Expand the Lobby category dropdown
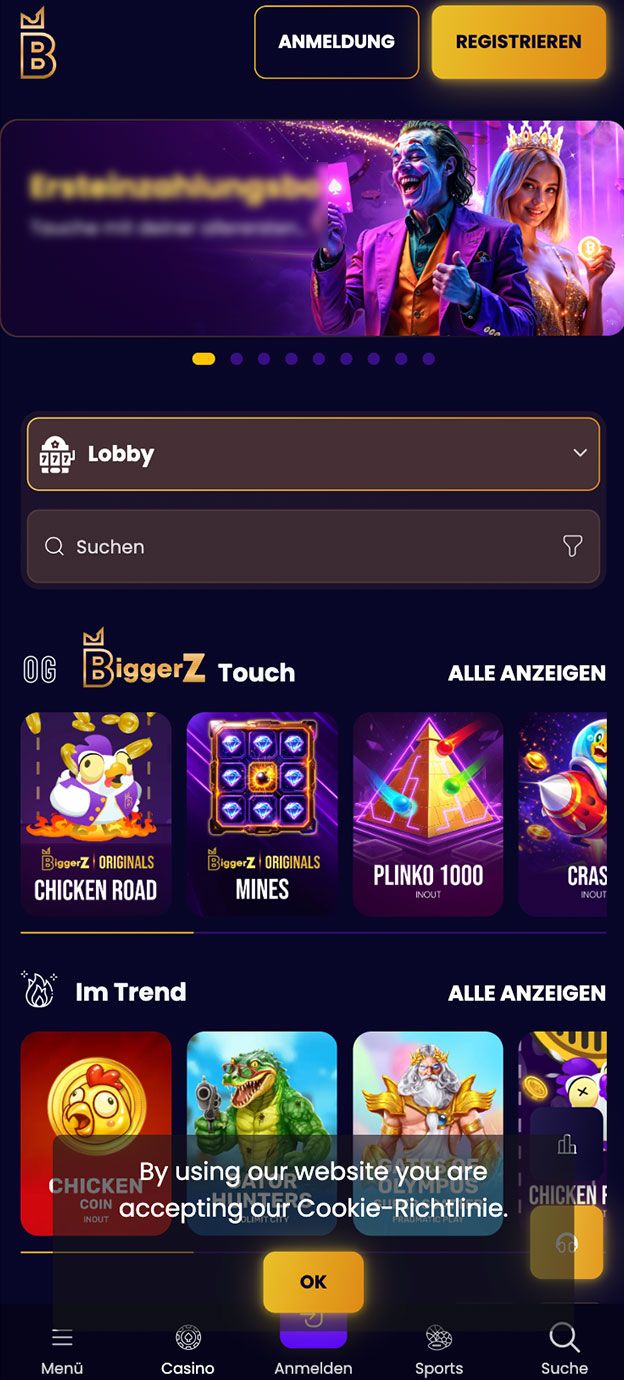The image size is (624, 1380). pos(313,454)
